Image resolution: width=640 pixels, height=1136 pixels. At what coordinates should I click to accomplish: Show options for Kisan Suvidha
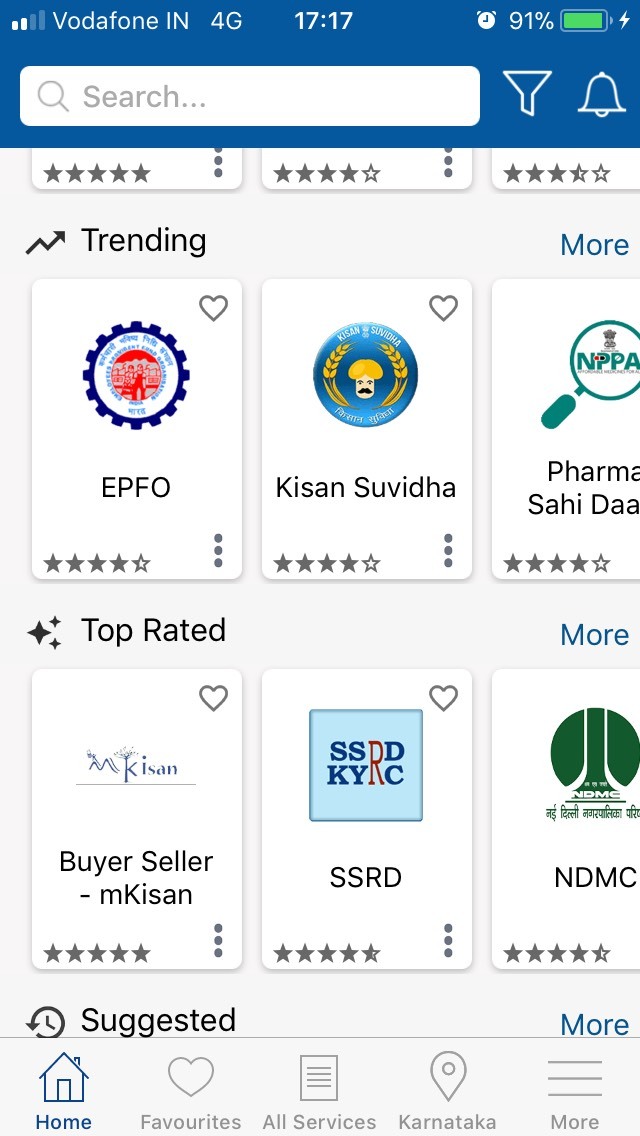coord(448,550)
